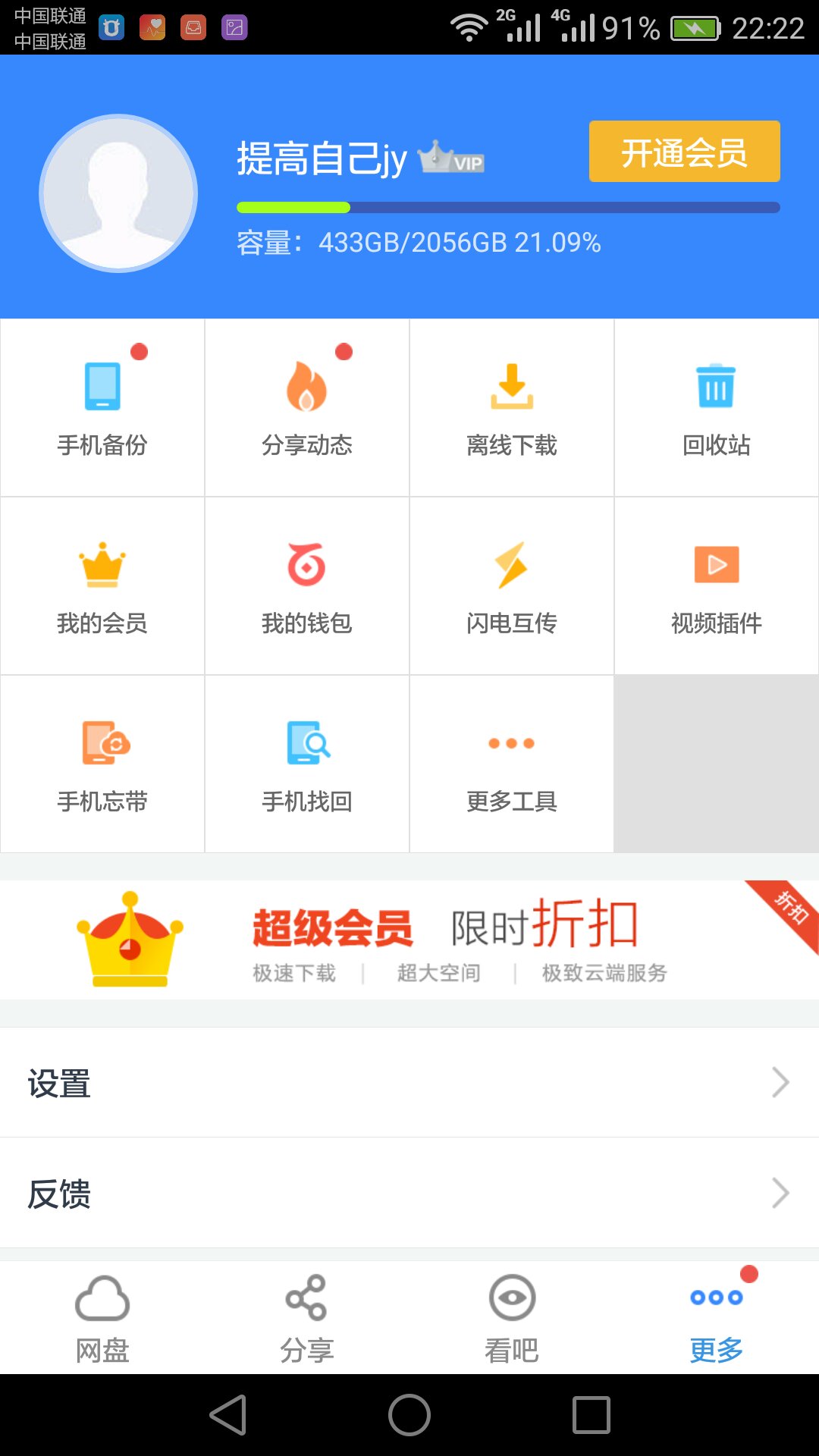Switch to the 网盘 tab
The image size is (819, 1456).
pyautogui.click(x=102, y=1318)
